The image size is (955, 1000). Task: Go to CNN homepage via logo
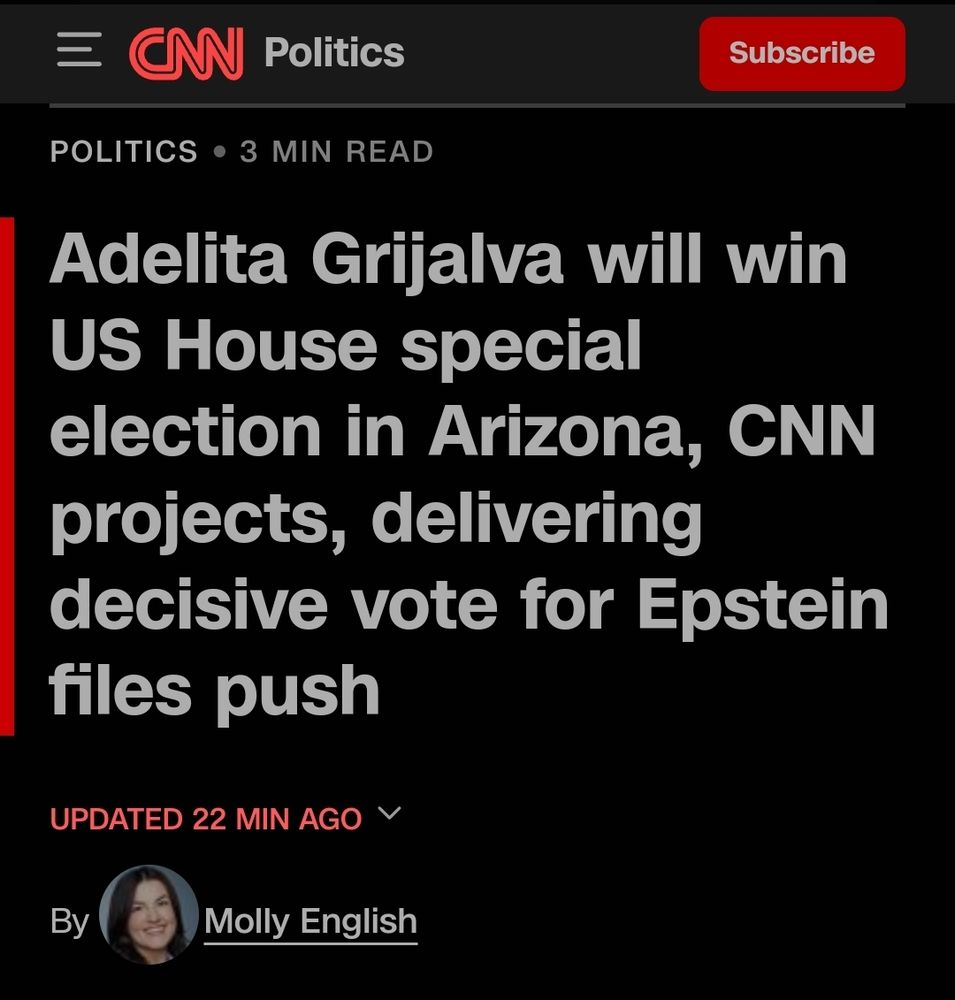[186, 53]
